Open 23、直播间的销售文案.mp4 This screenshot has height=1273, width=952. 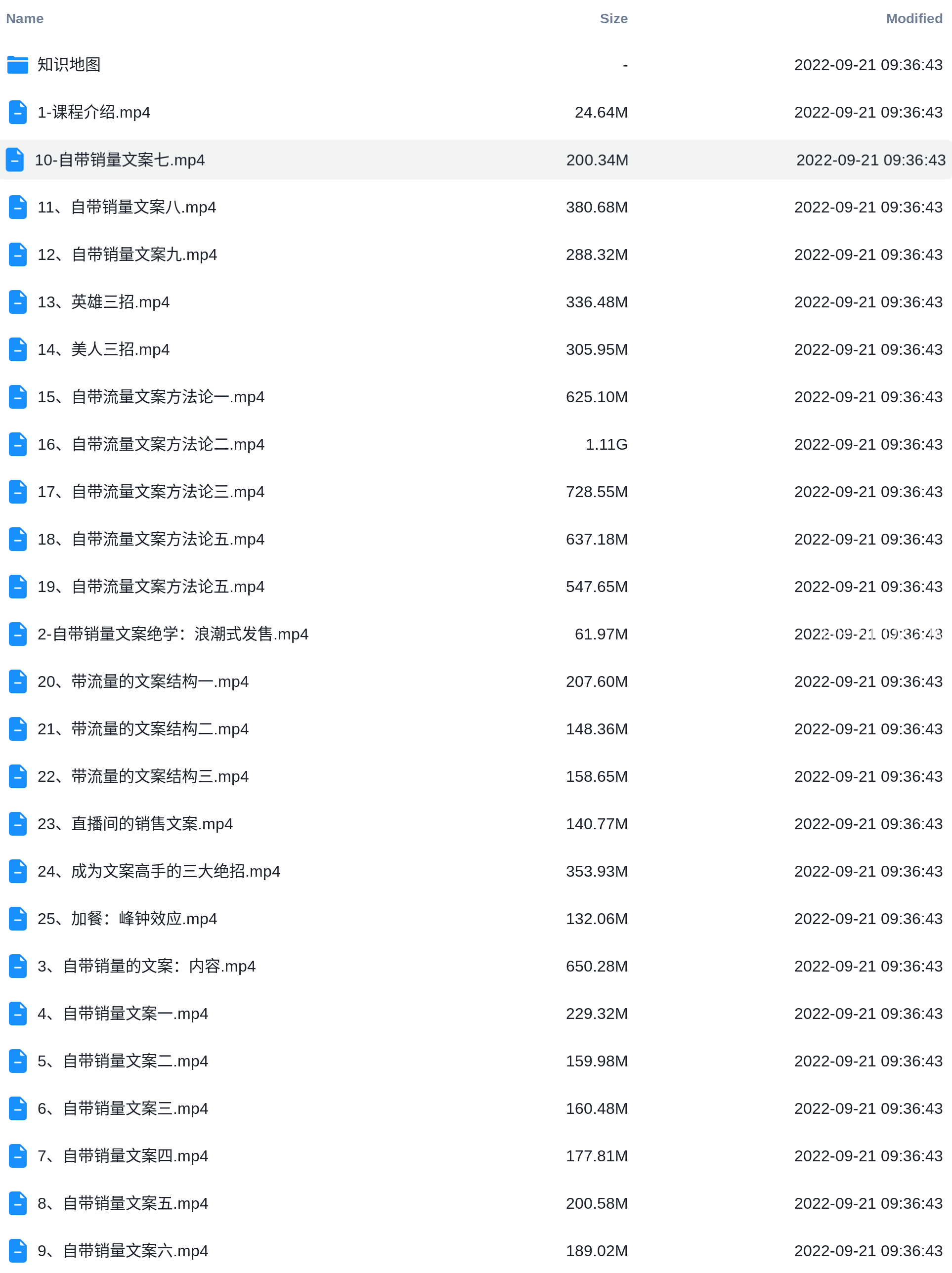pyautogui.click(x=135, y=823)
